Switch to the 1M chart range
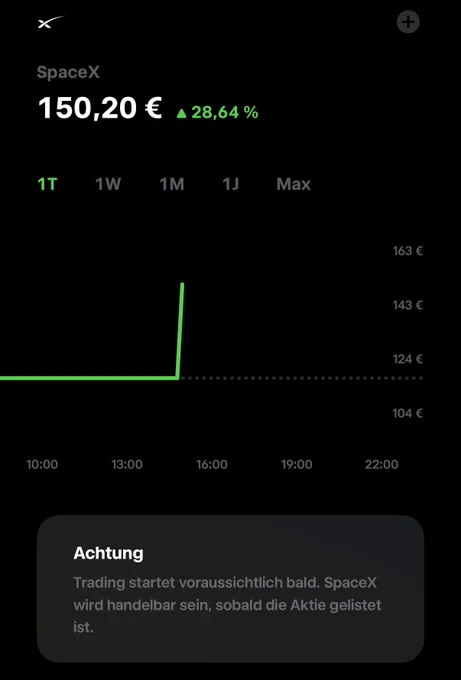Viewport: 461px width, 680px height. pos(172,184)
